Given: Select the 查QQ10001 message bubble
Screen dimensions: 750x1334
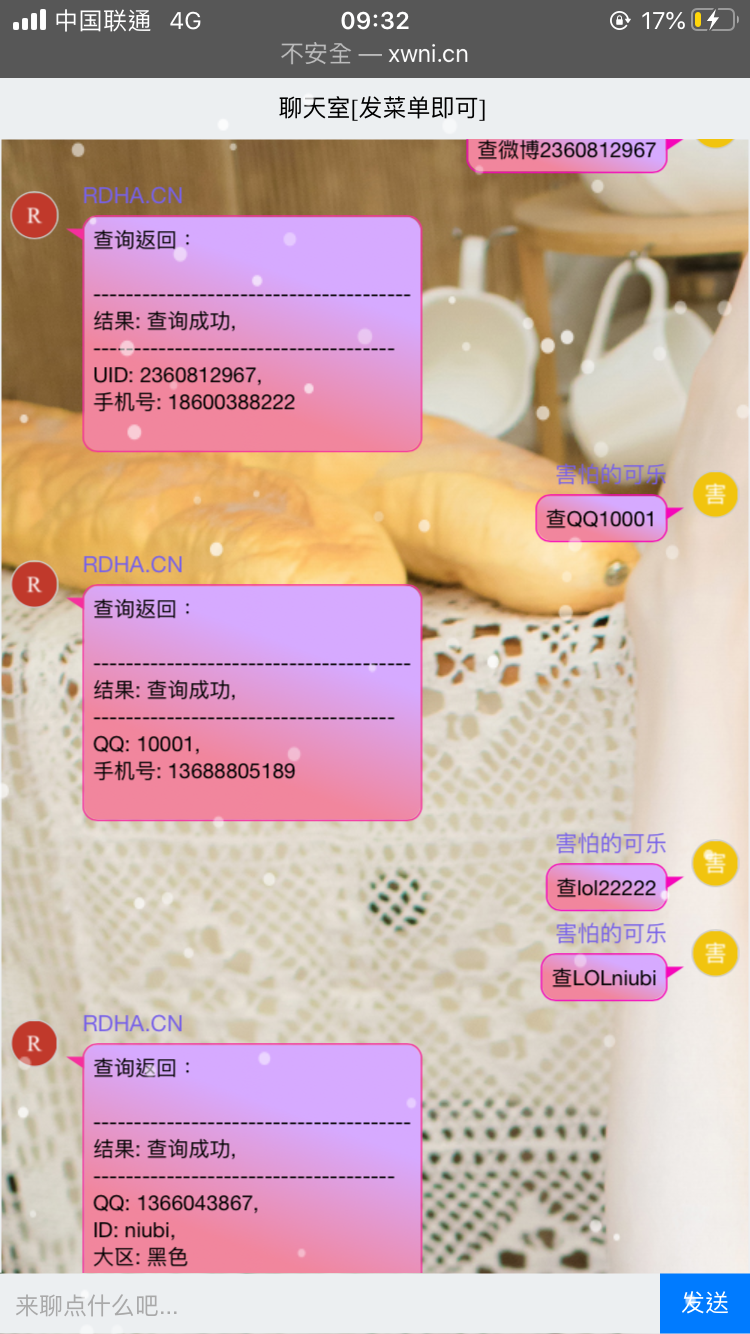Looking at the screenshot, I should tap(600, 519).
